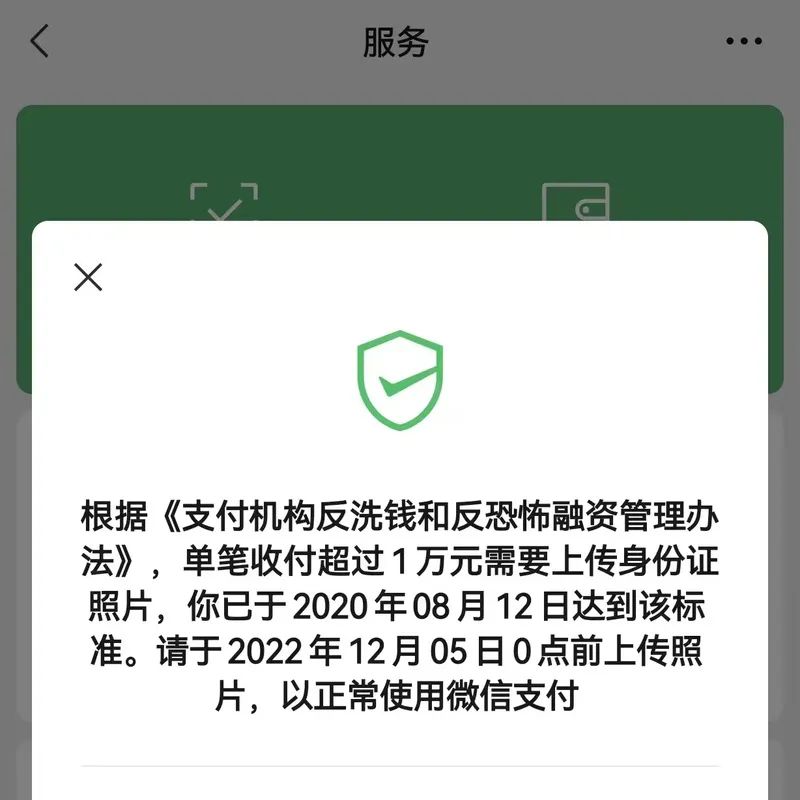Open the three-dot overflow menu
Screen dimensions: 800x800
point(743,42)
